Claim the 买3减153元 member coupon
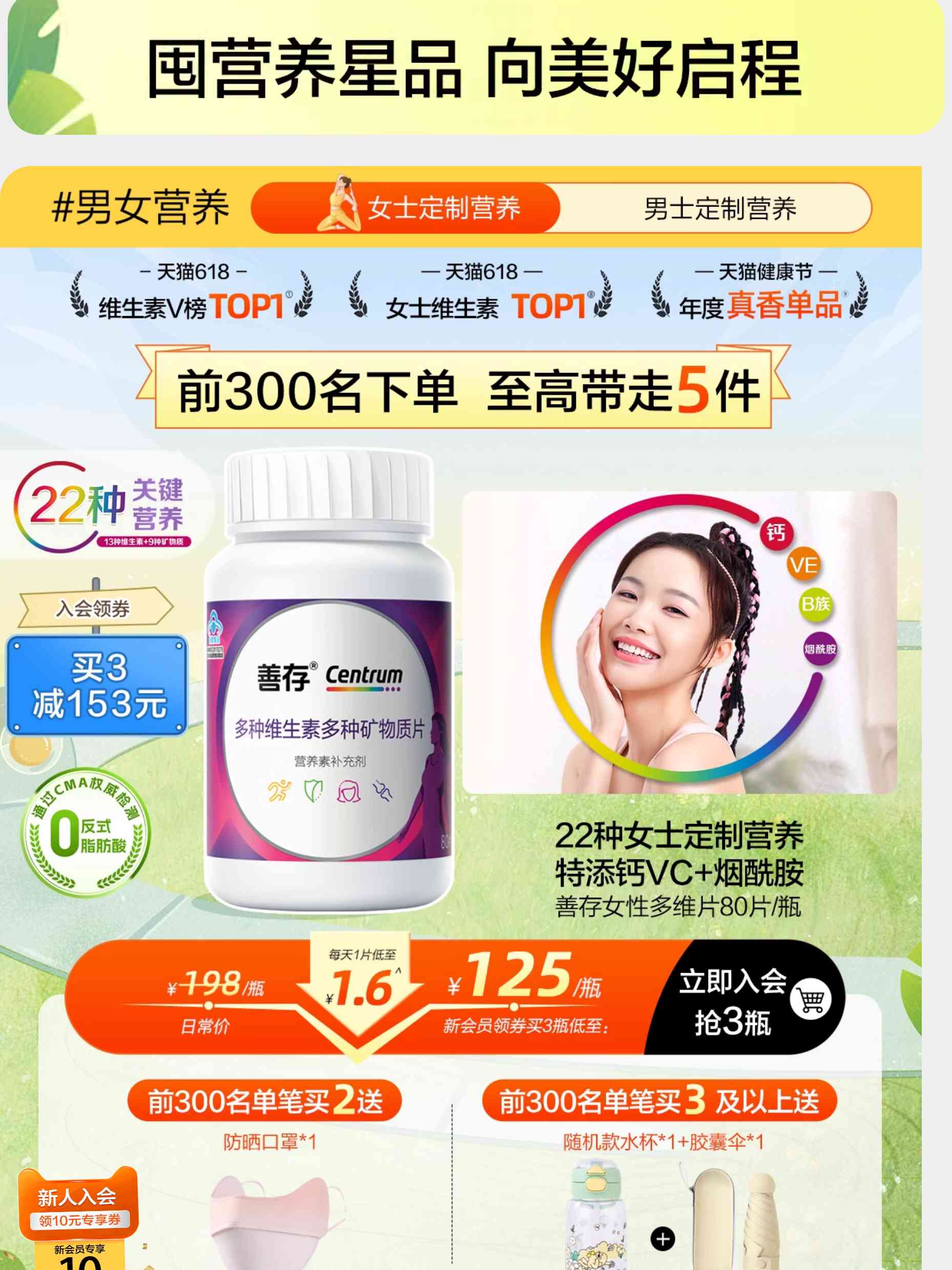 pos(97,685)
